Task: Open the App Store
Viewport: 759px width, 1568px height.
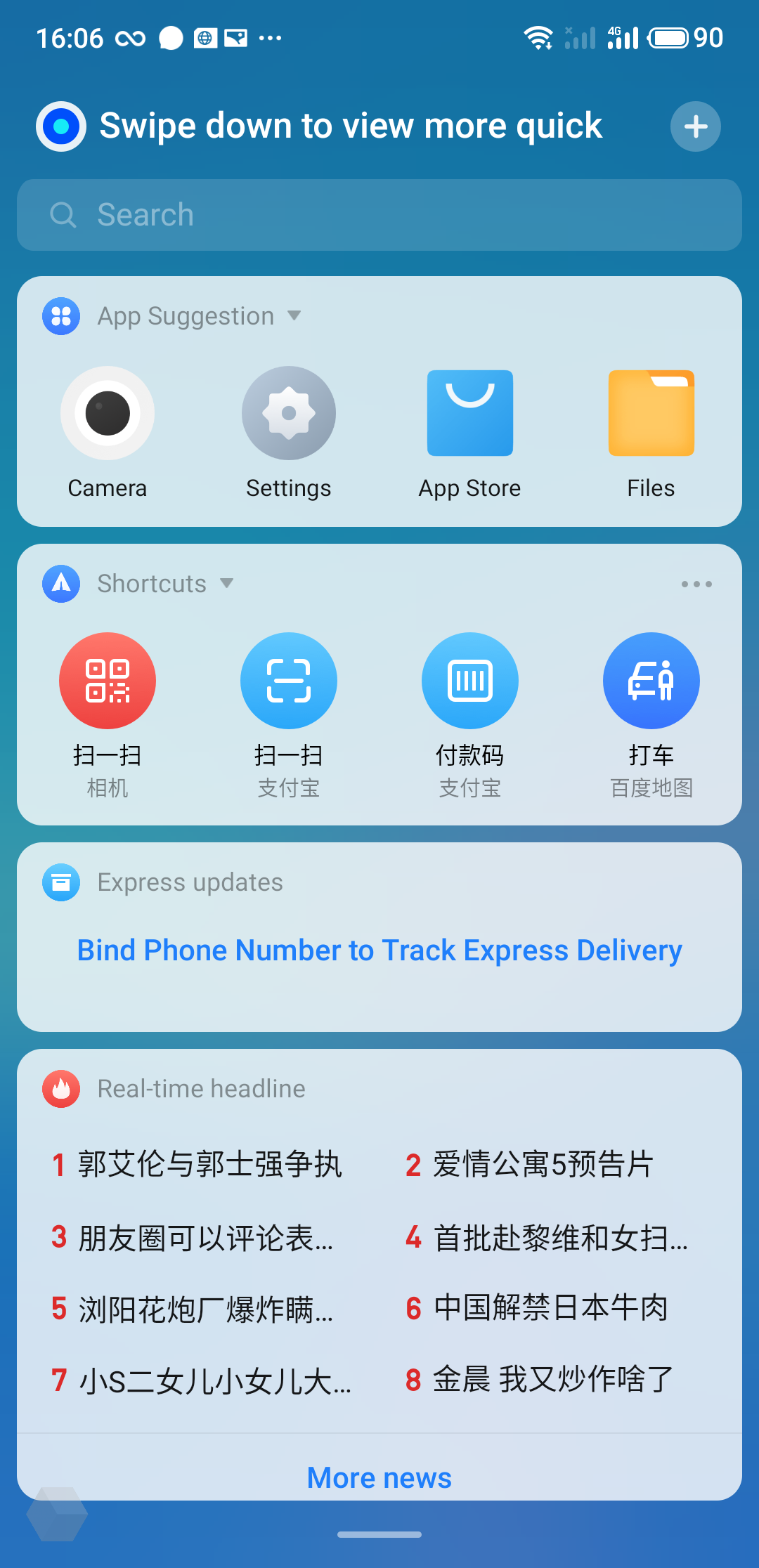Action: pos(470,433)
